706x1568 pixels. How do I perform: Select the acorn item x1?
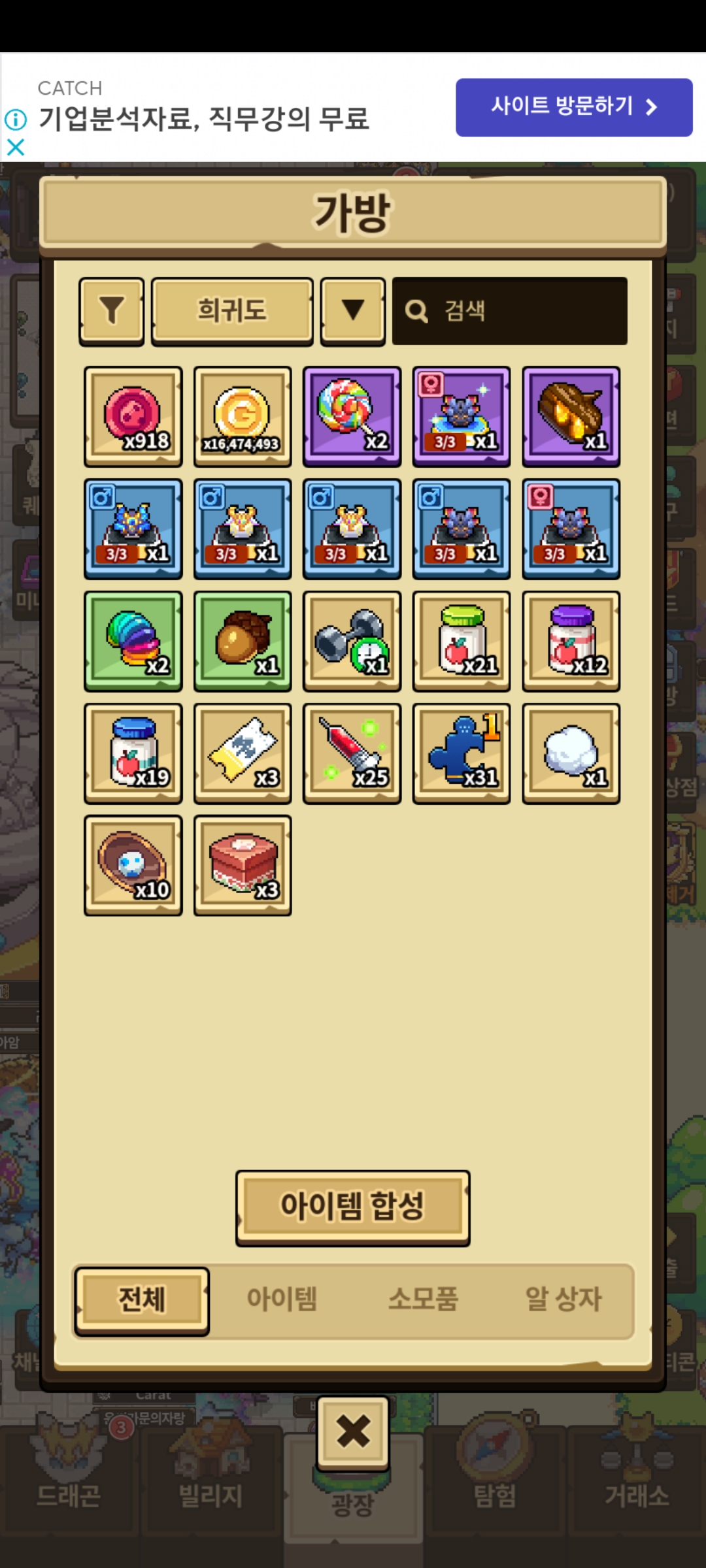coord(243,641)
